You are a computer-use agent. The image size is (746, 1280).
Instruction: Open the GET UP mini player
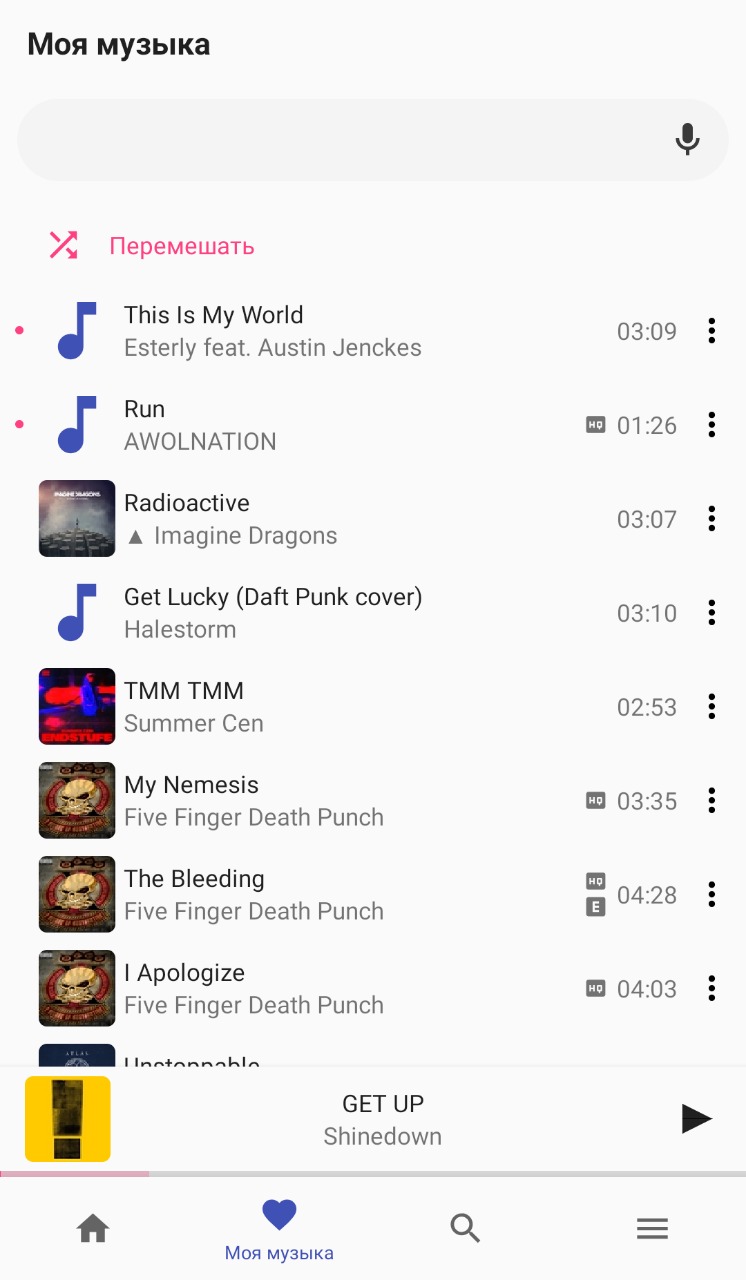pyautogui.click(x=382, y=1119)
